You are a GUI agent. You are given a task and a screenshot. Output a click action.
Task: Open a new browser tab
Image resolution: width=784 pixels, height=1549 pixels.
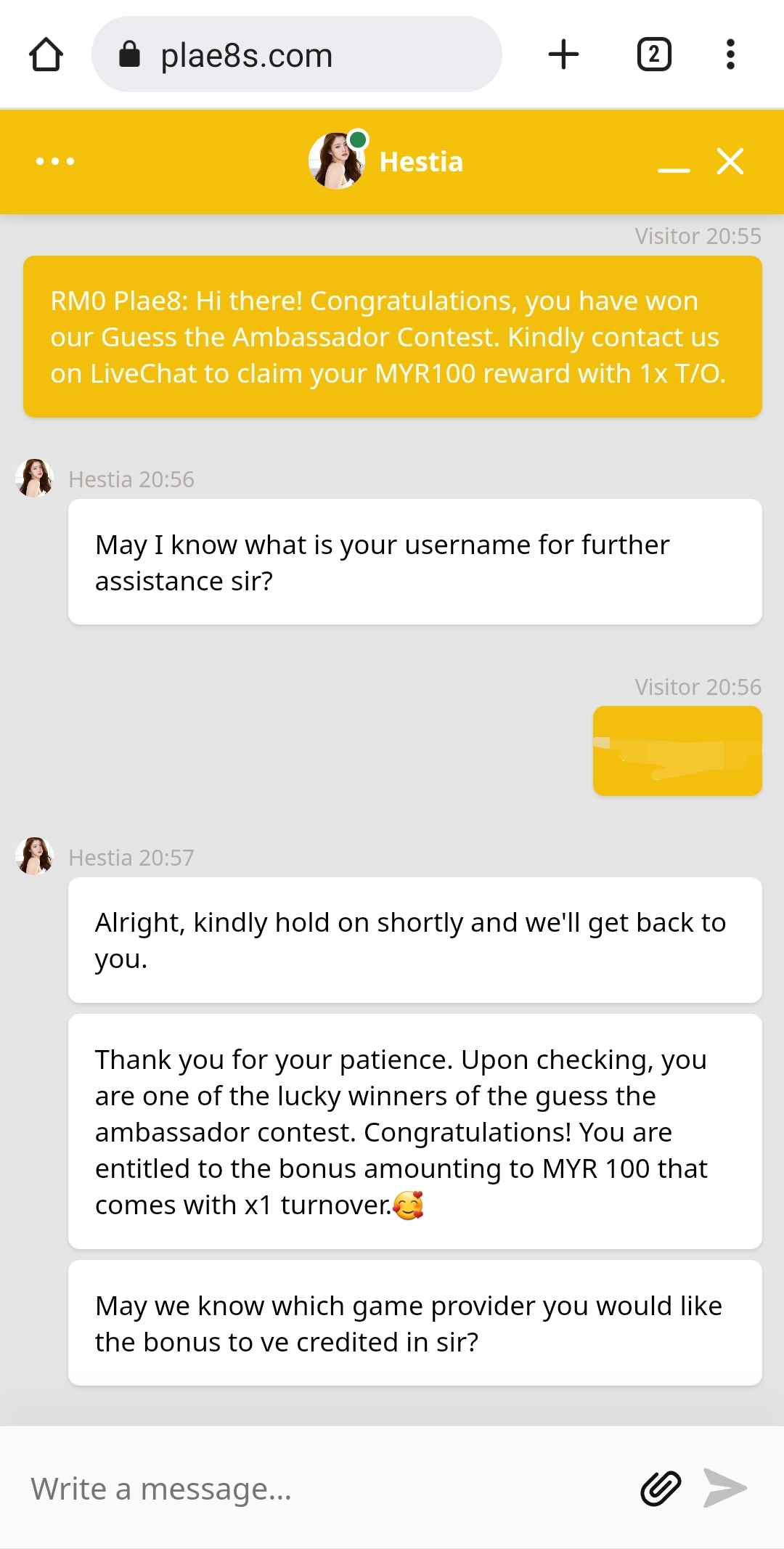click(x=563, y=54)
